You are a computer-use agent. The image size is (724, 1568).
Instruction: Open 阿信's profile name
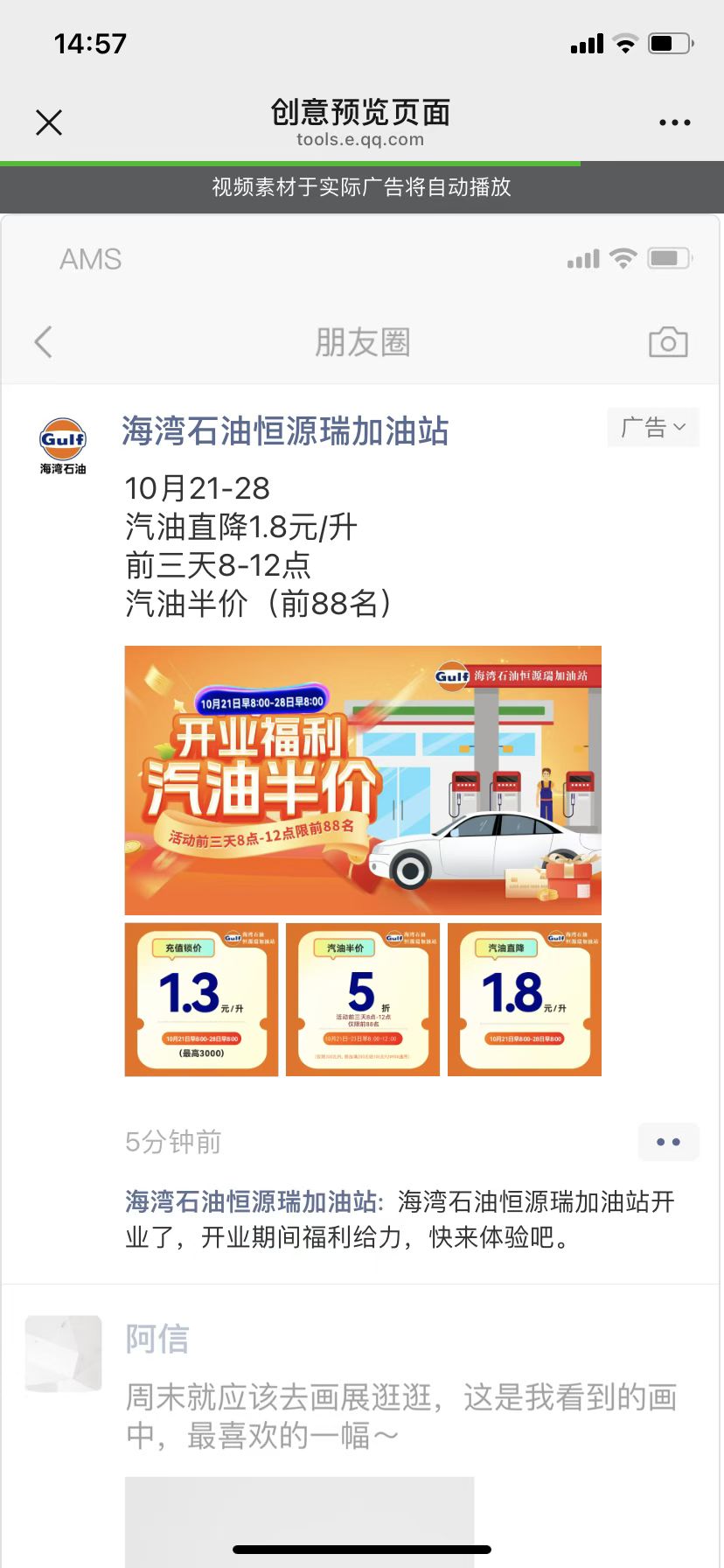coord(157,1339)
